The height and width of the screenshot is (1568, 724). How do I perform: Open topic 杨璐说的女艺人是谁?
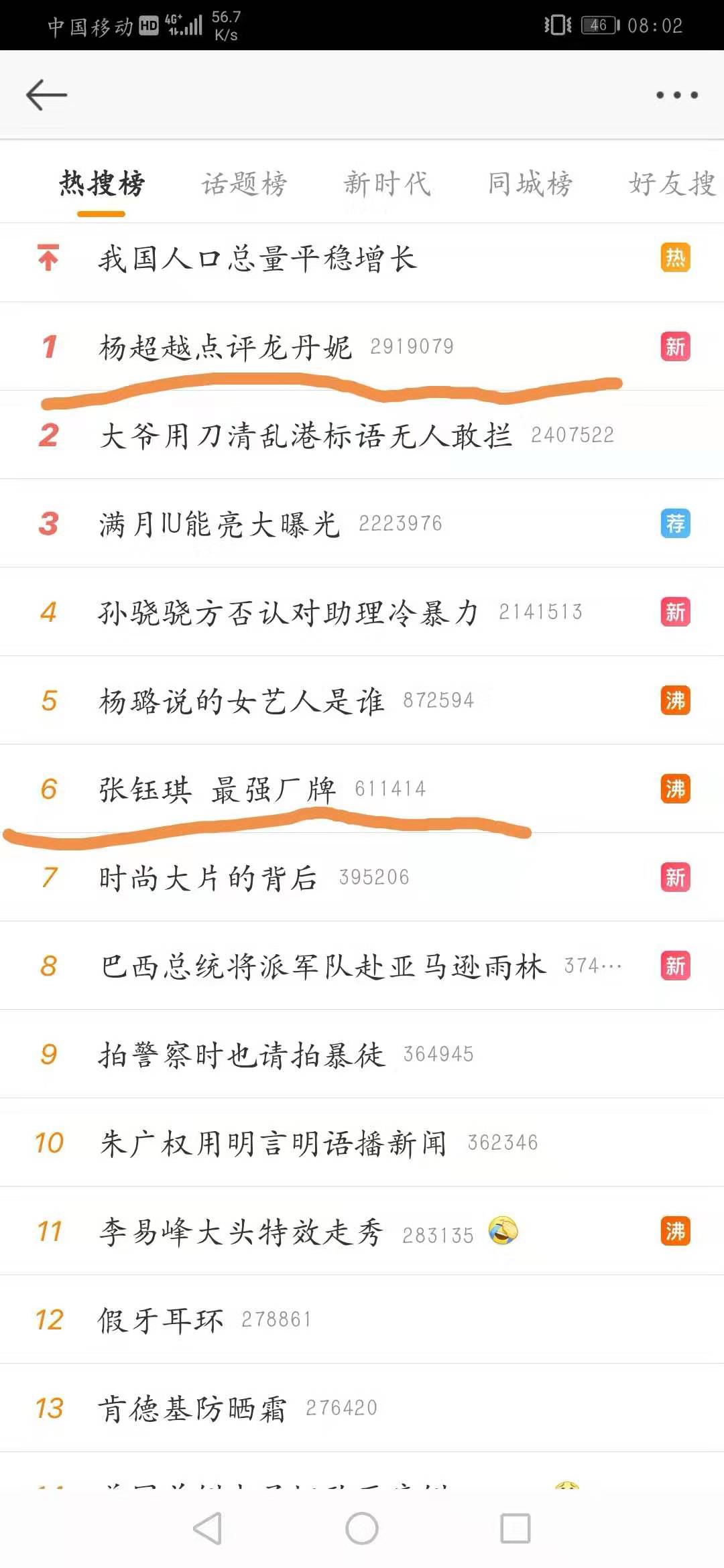tap(241, 701)
